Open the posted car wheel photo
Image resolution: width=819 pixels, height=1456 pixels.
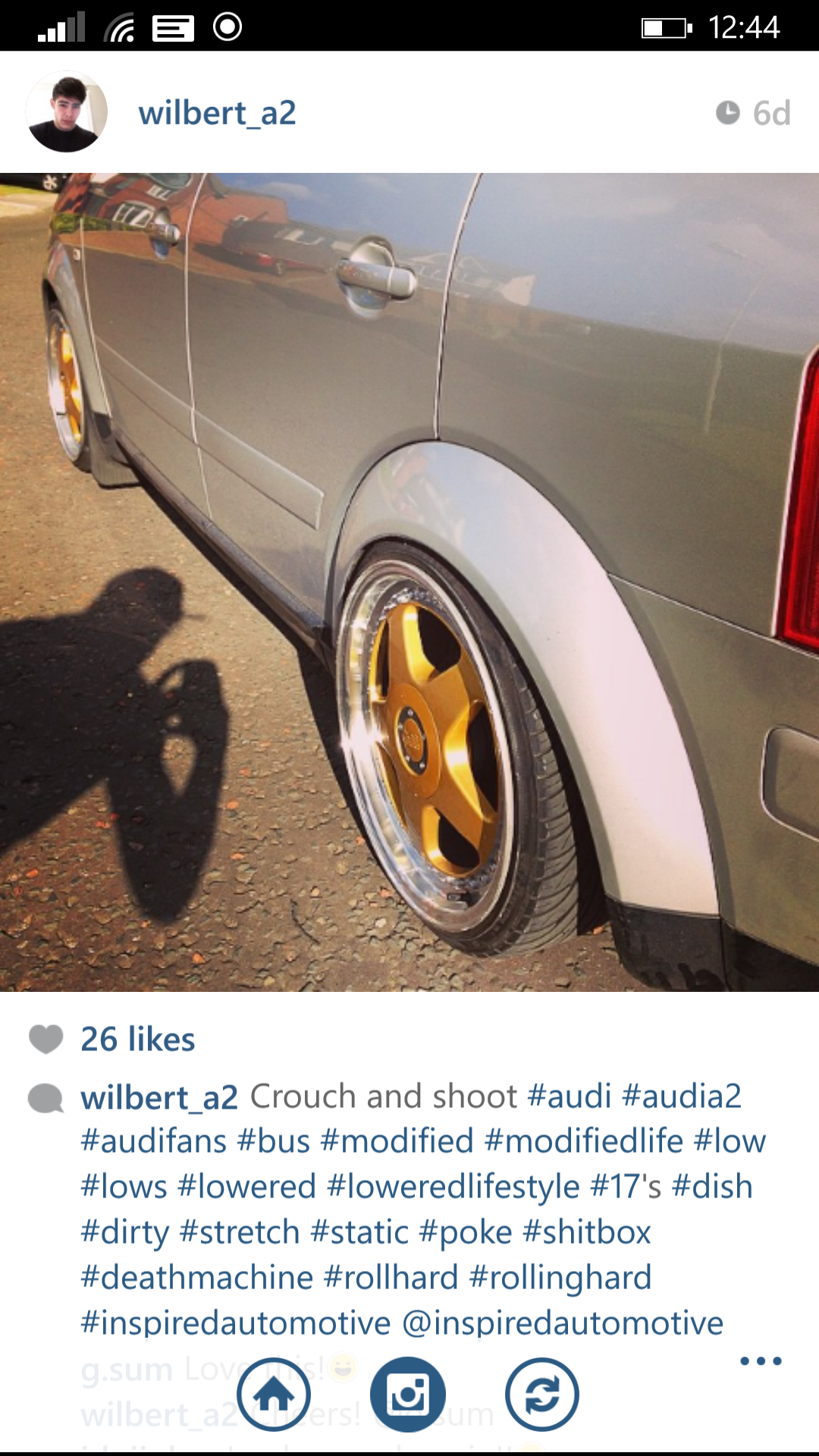click(409, 582)
